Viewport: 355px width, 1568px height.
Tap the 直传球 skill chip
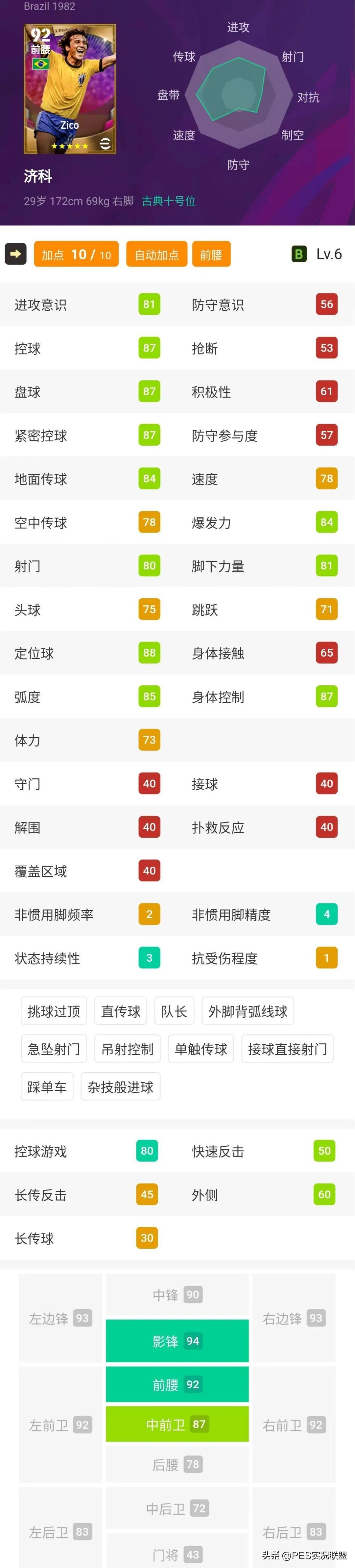pyautogui.click(x=120, y=1011)
